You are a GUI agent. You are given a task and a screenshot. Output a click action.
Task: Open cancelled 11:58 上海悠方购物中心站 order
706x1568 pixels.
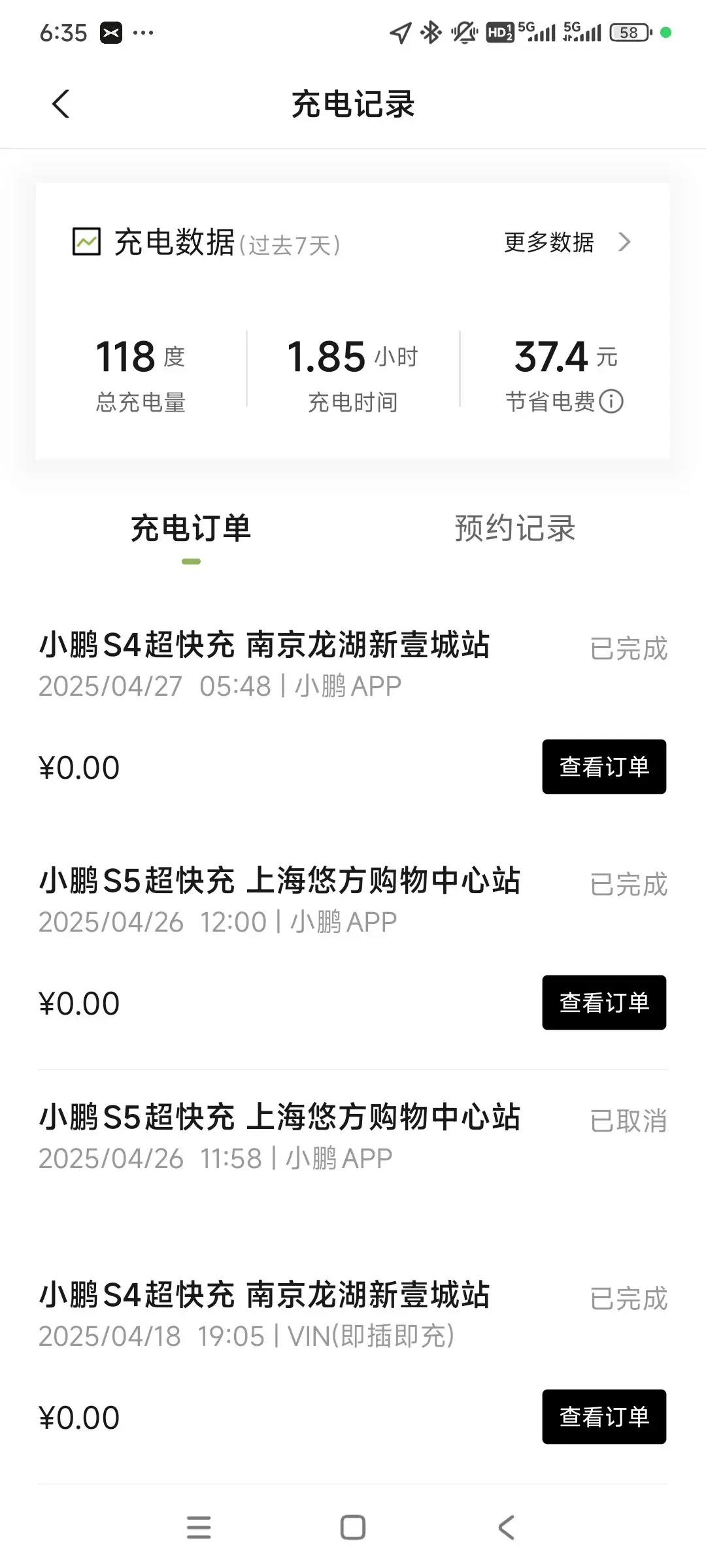click(353, 1137)
